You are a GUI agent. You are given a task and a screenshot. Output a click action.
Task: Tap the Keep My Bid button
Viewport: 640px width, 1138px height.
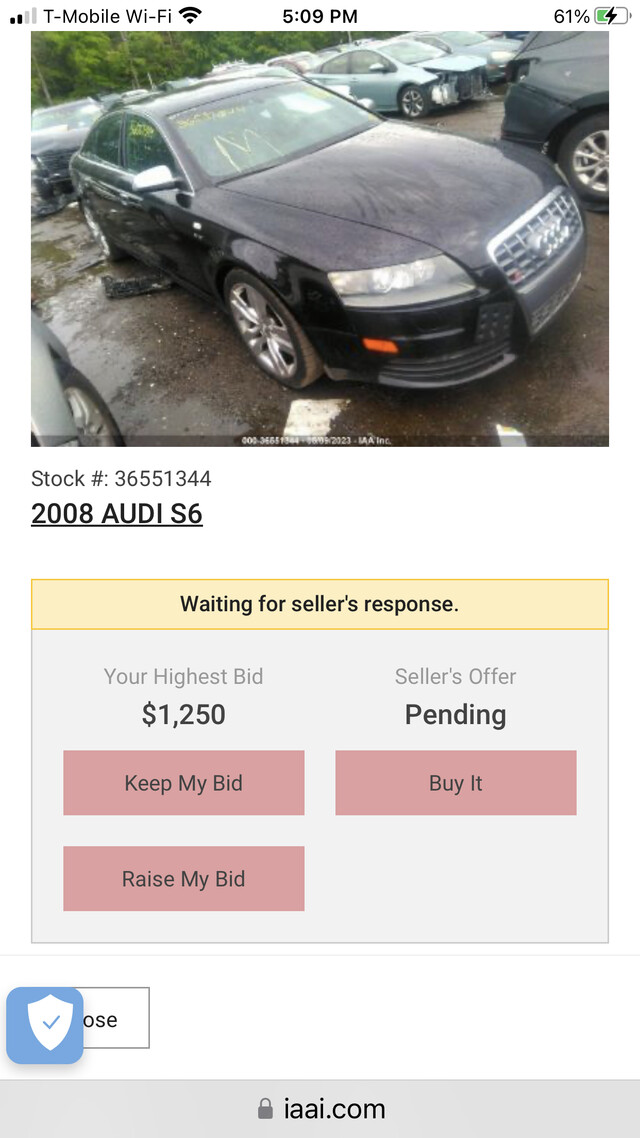point(184,783)
